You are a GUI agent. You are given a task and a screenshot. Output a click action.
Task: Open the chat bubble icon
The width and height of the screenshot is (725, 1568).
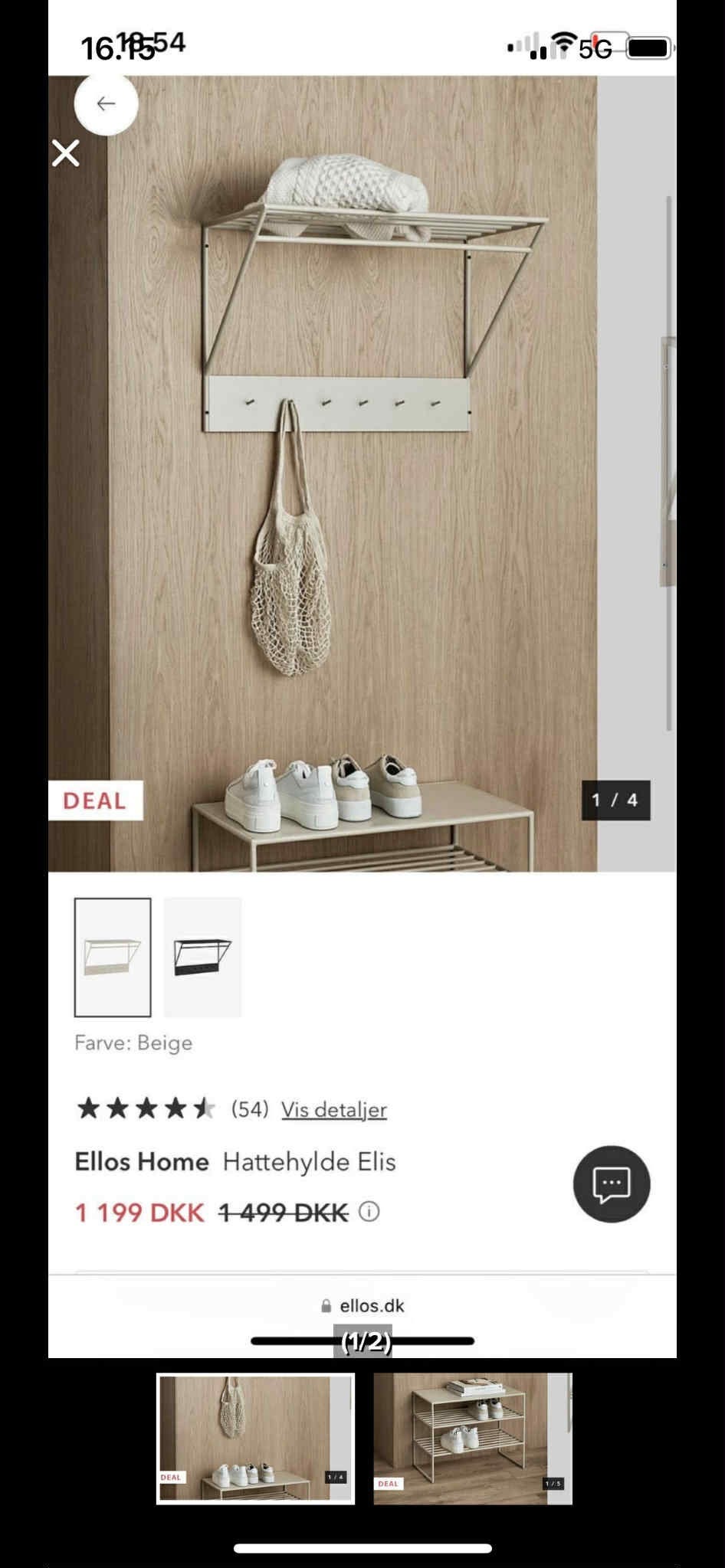[611, 1183]
